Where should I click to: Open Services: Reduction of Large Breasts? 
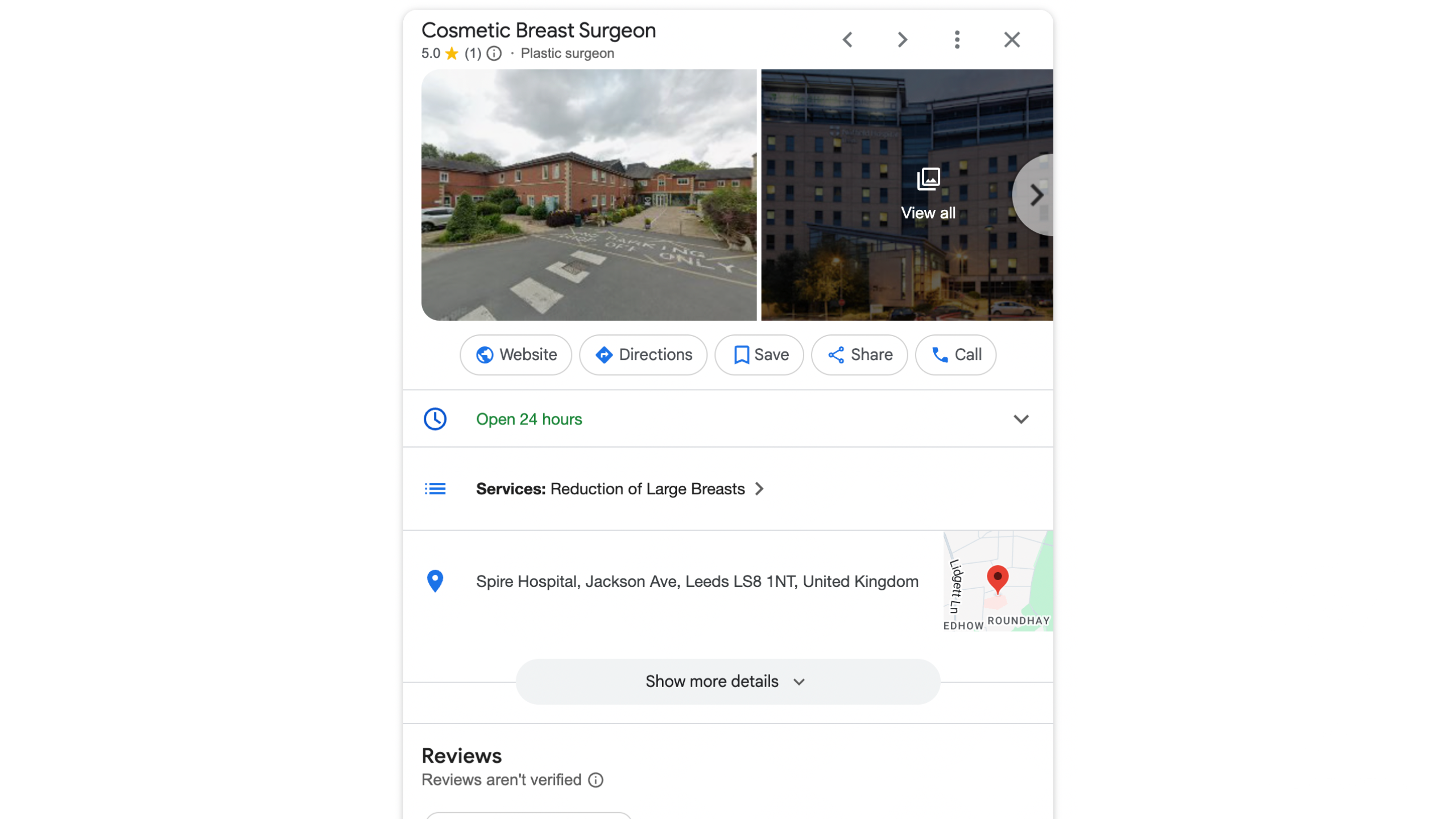tap(619, 489)
